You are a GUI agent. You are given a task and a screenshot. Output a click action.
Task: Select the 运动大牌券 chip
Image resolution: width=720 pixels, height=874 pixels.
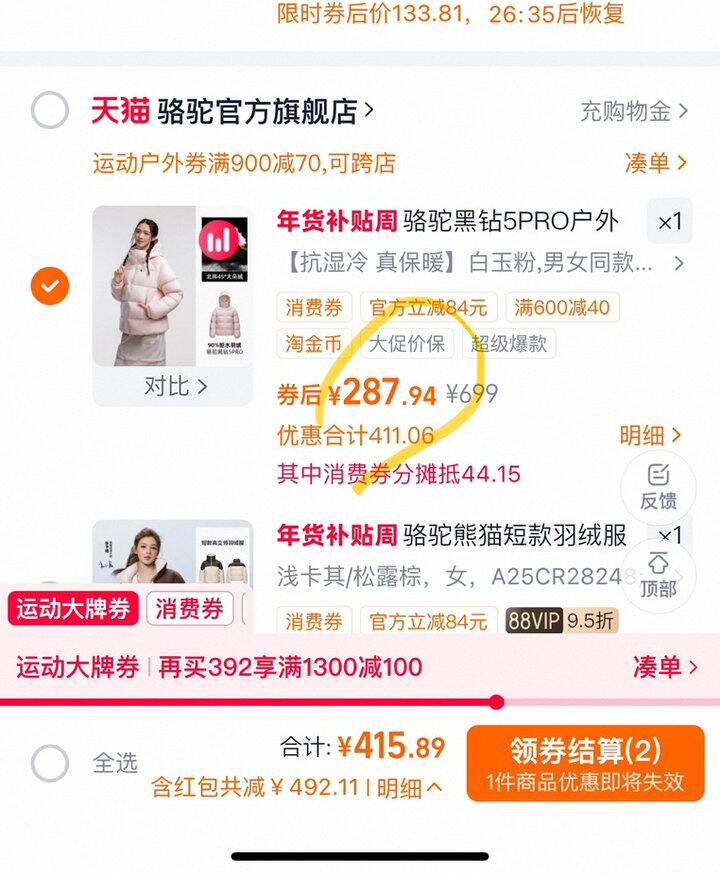[73, 608]
